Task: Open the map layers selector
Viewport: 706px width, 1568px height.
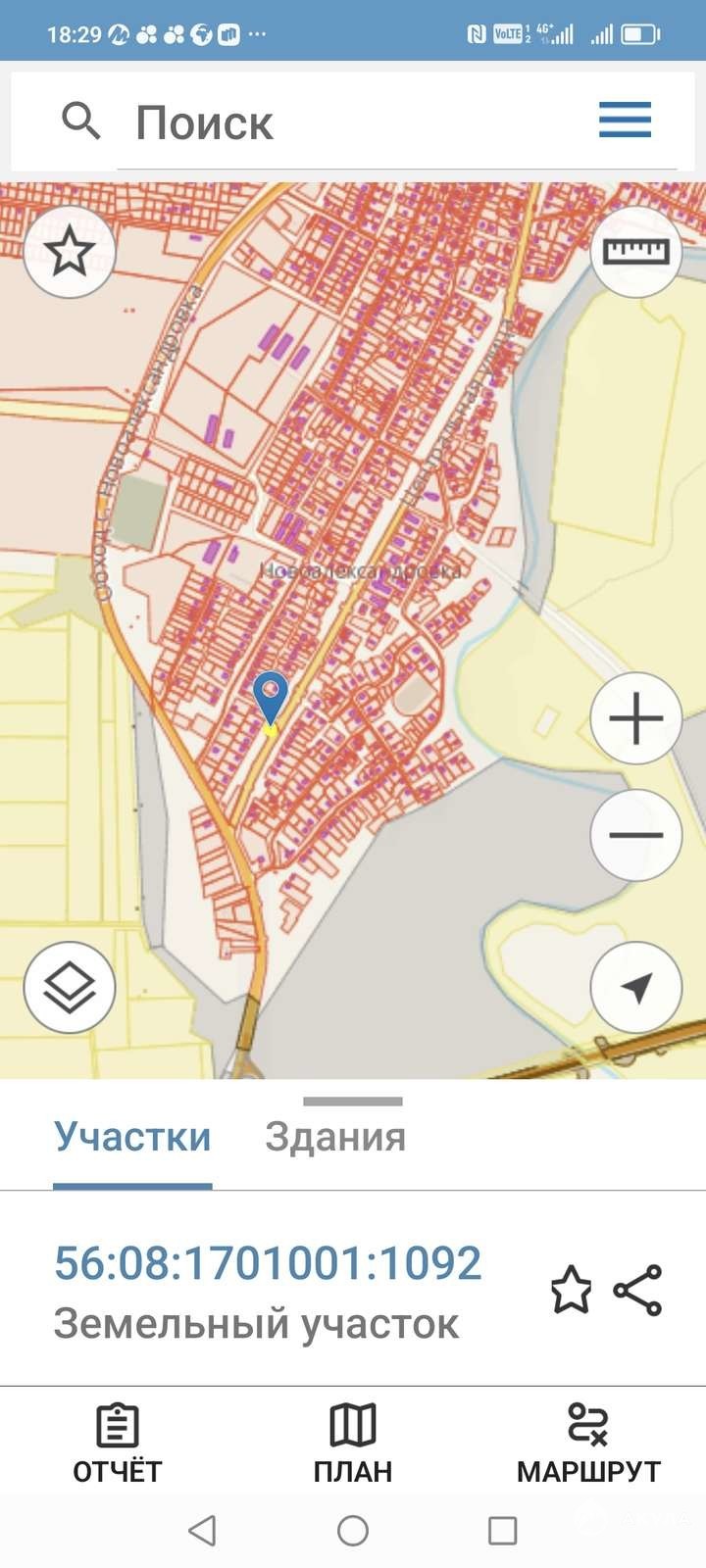Action: [70, 987]
